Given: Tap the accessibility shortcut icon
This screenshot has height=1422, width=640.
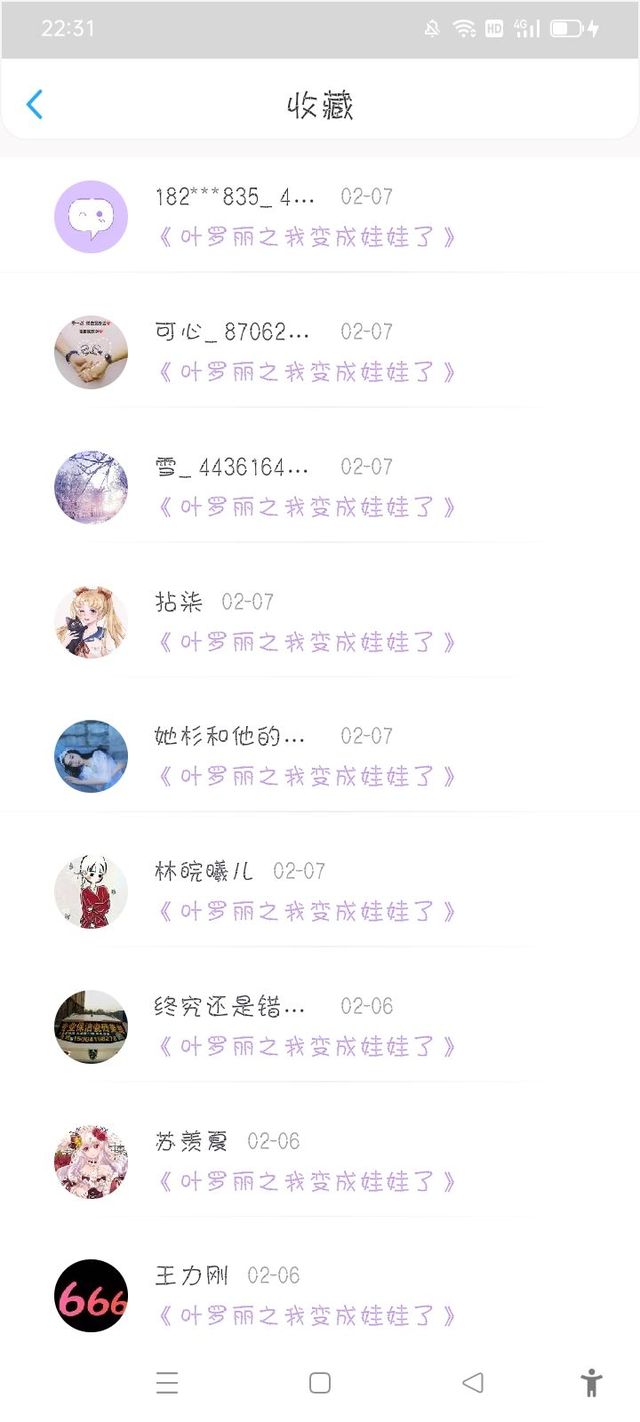Looking at the screenshot, I should pos(592,1383).
